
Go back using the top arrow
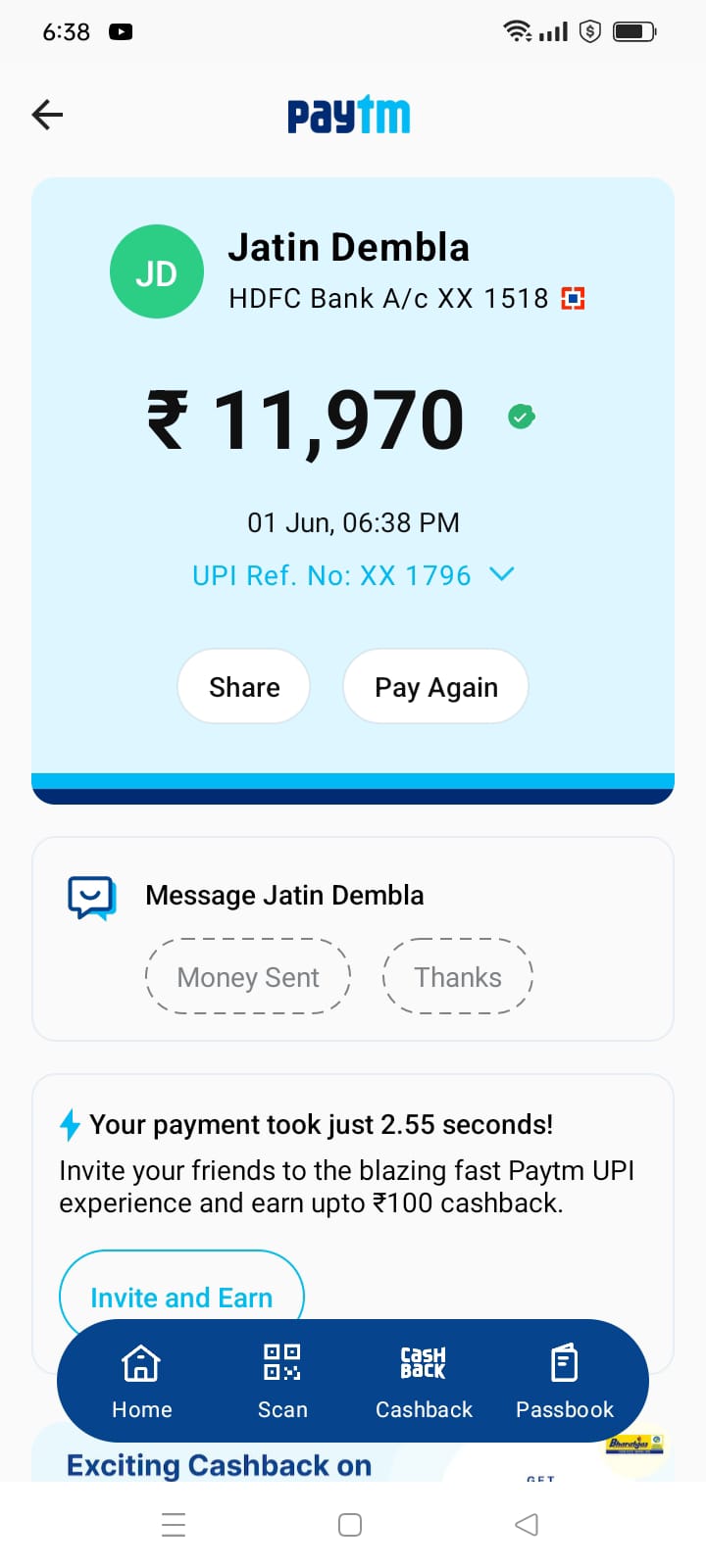point(47,115)
